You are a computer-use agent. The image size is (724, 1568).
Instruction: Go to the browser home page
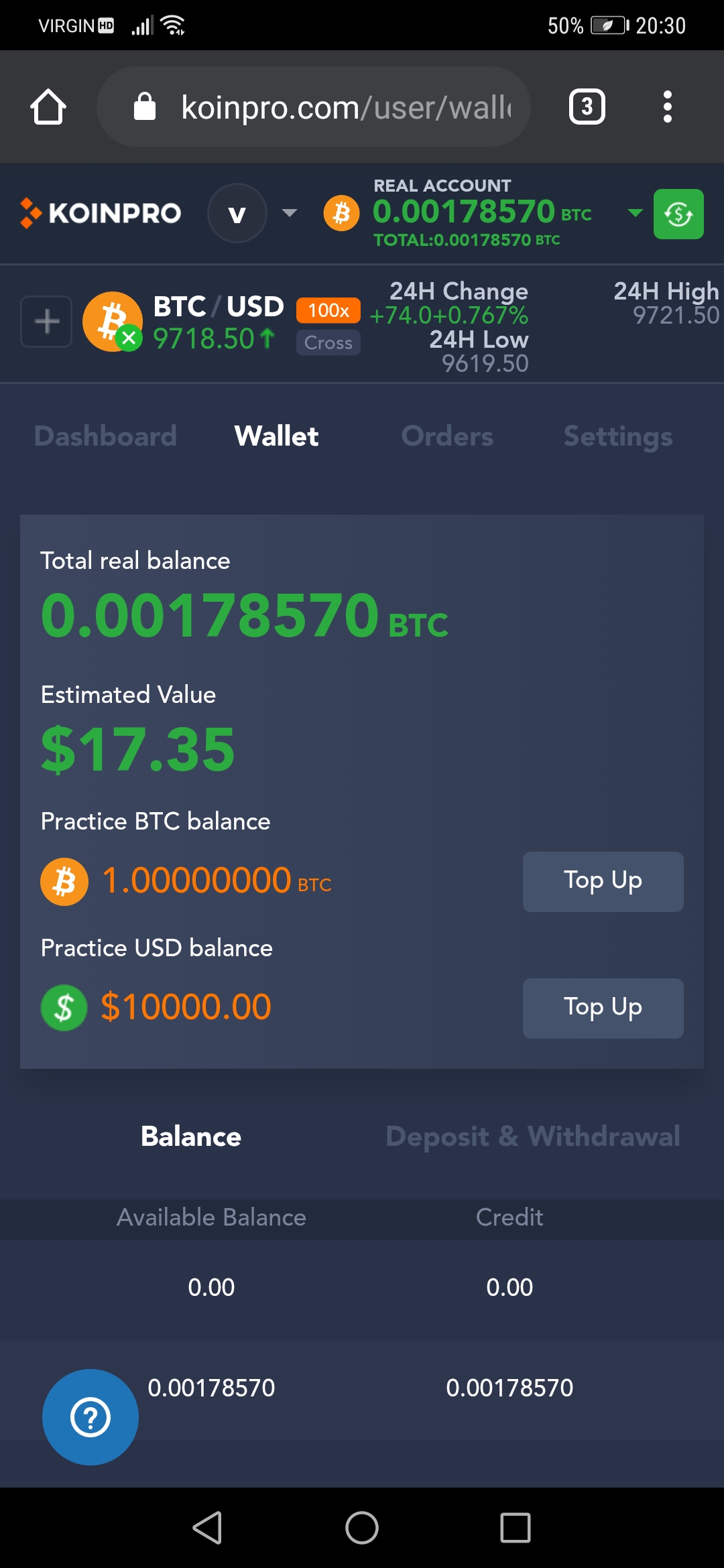[x=48, y=107]
